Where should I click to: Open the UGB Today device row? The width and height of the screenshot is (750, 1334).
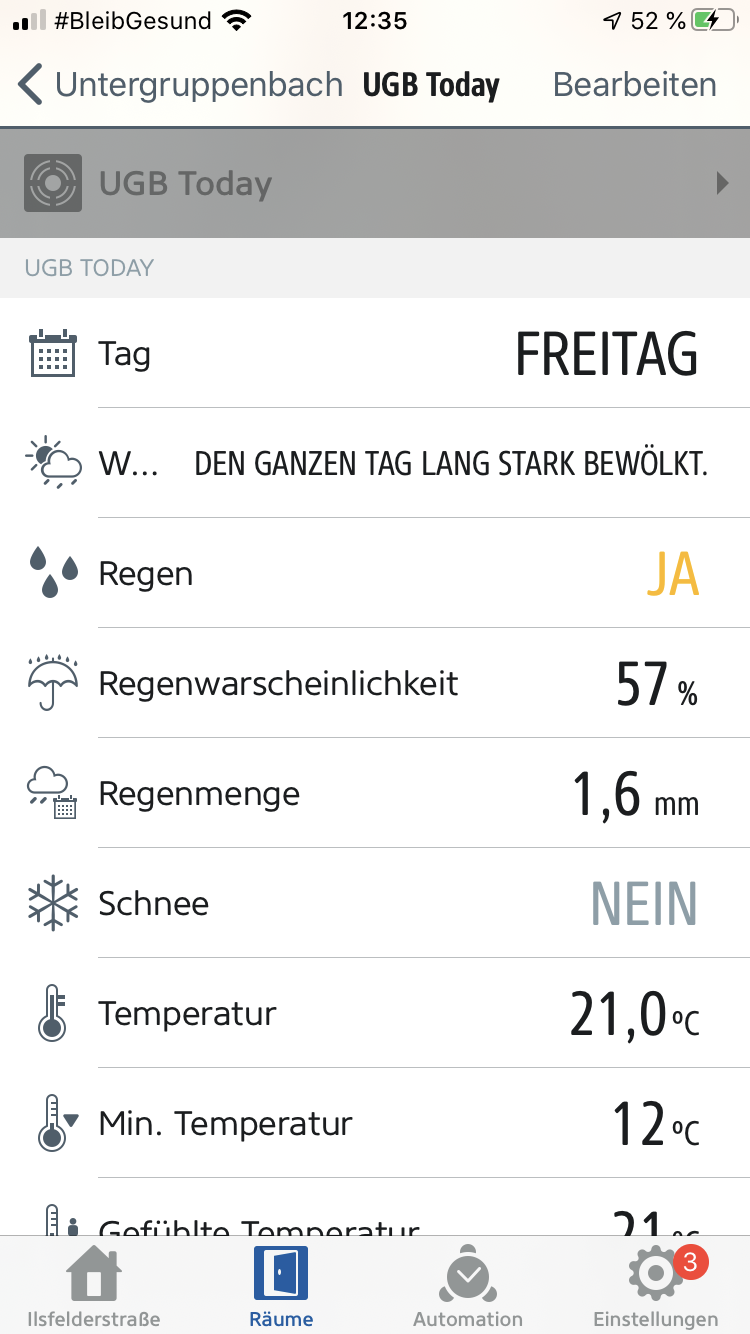375,183
